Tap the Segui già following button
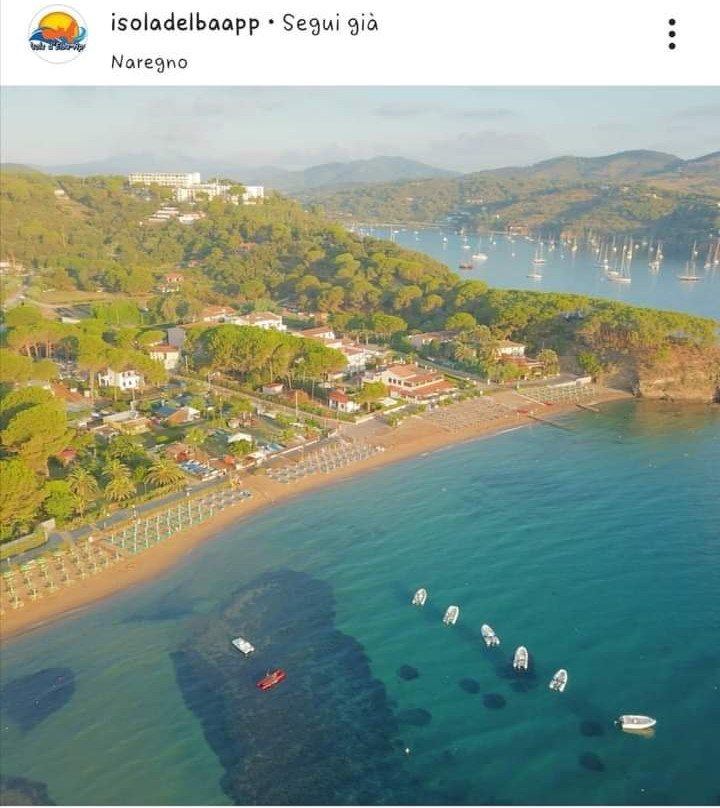 (x=330, y=23)
